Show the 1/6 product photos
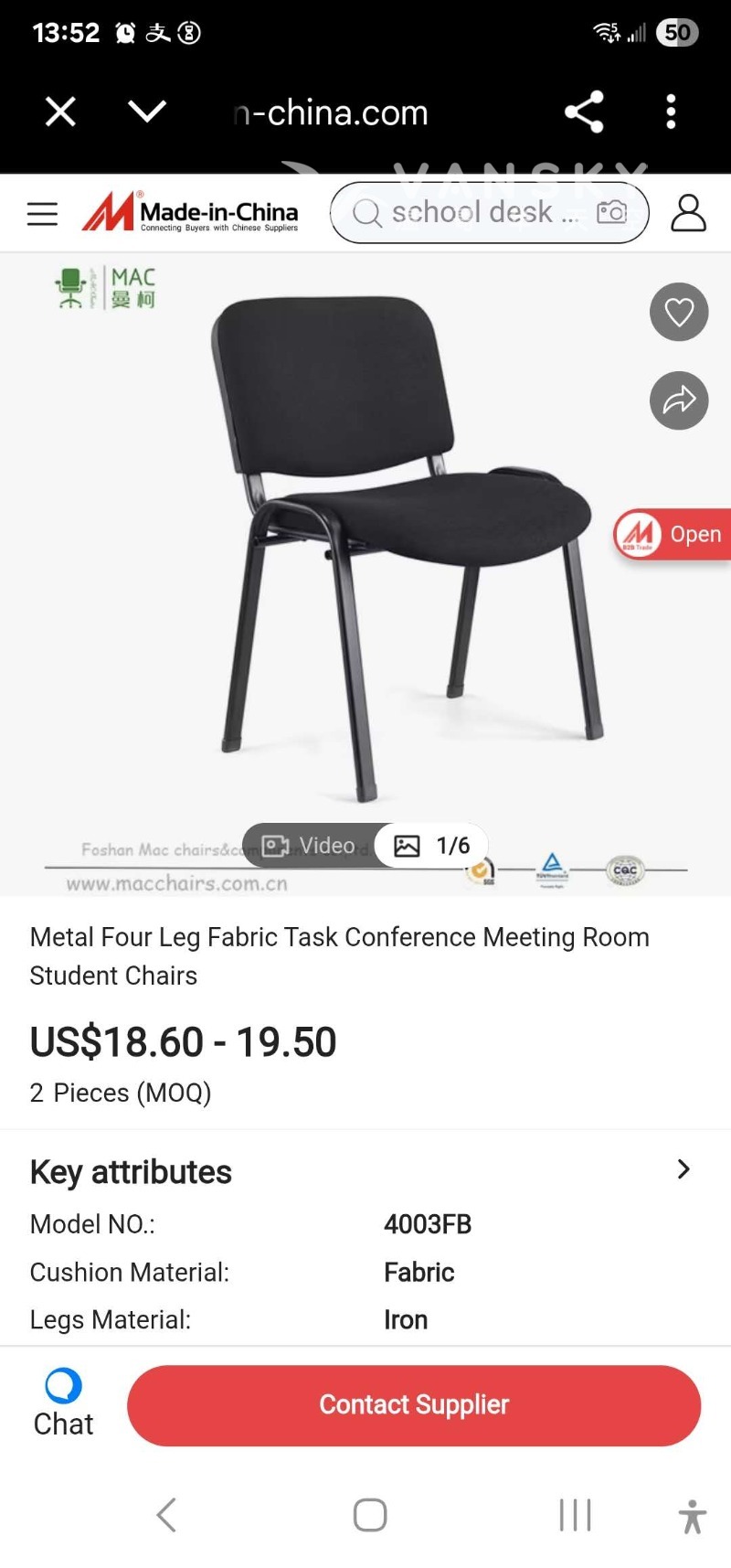 432,846
